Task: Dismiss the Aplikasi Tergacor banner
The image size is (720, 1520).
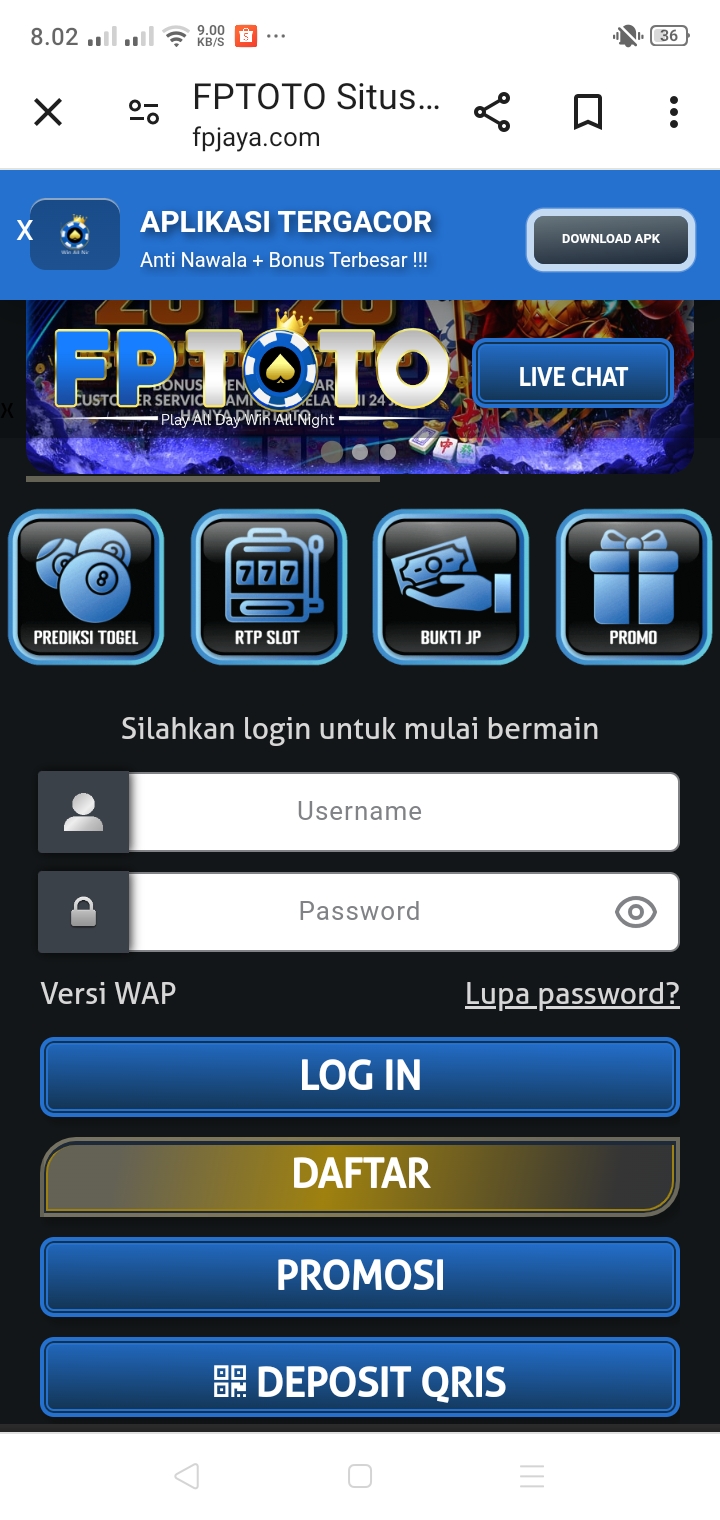Action: pyautogui.click(x=25, y=232)
